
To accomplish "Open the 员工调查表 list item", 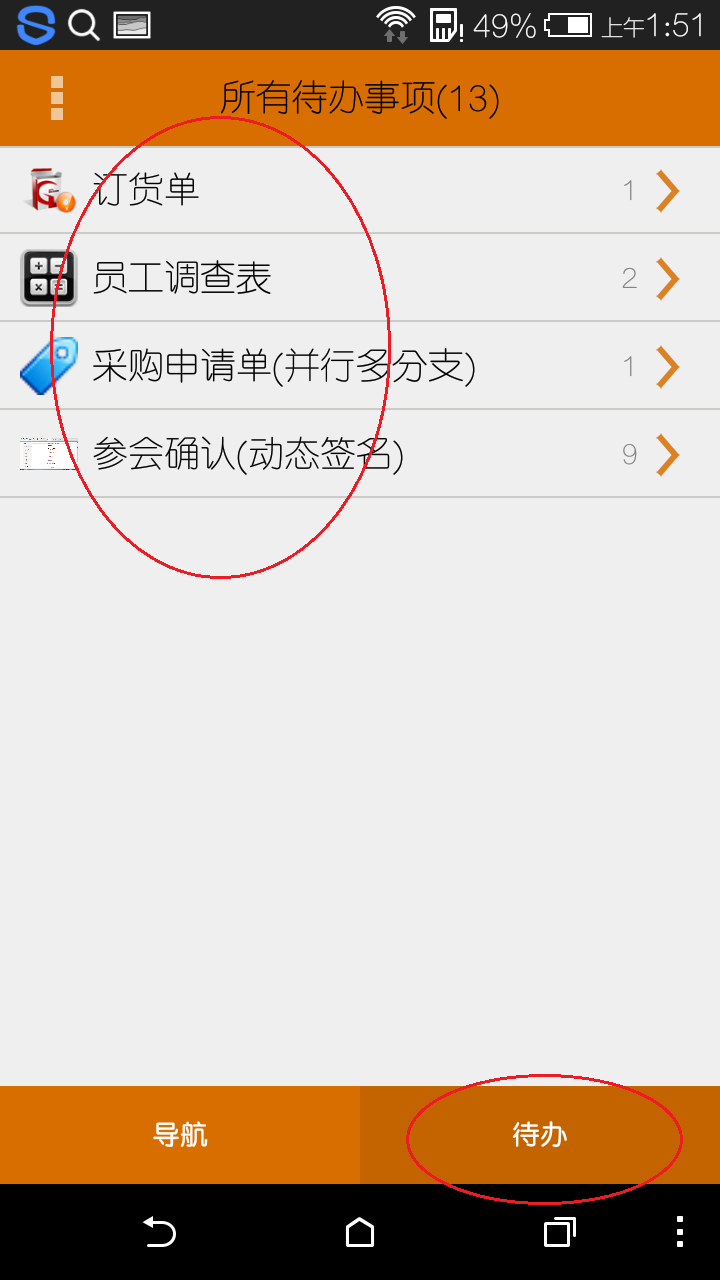I will point(360,278).
